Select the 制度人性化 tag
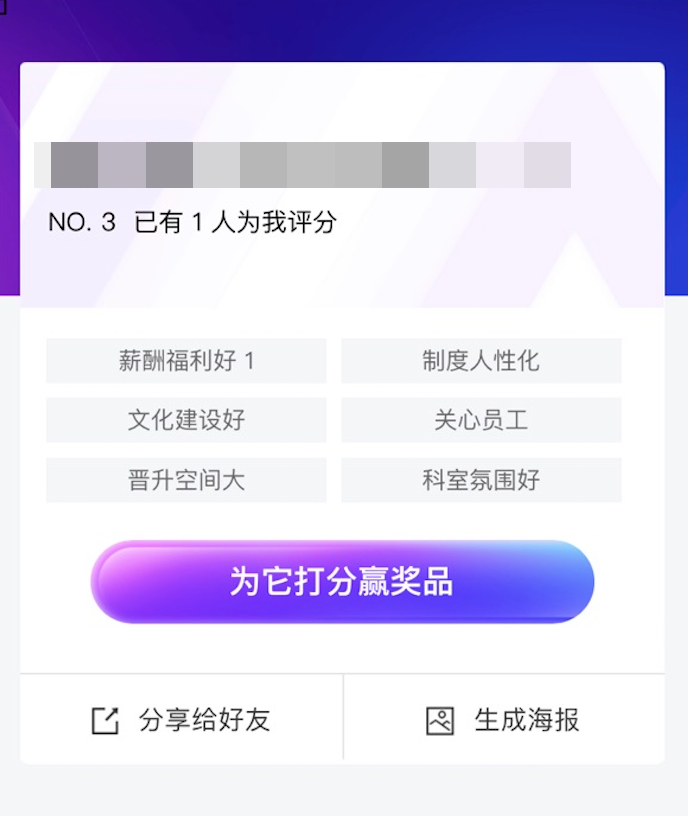The image size is (688, 816). point(481,361)
